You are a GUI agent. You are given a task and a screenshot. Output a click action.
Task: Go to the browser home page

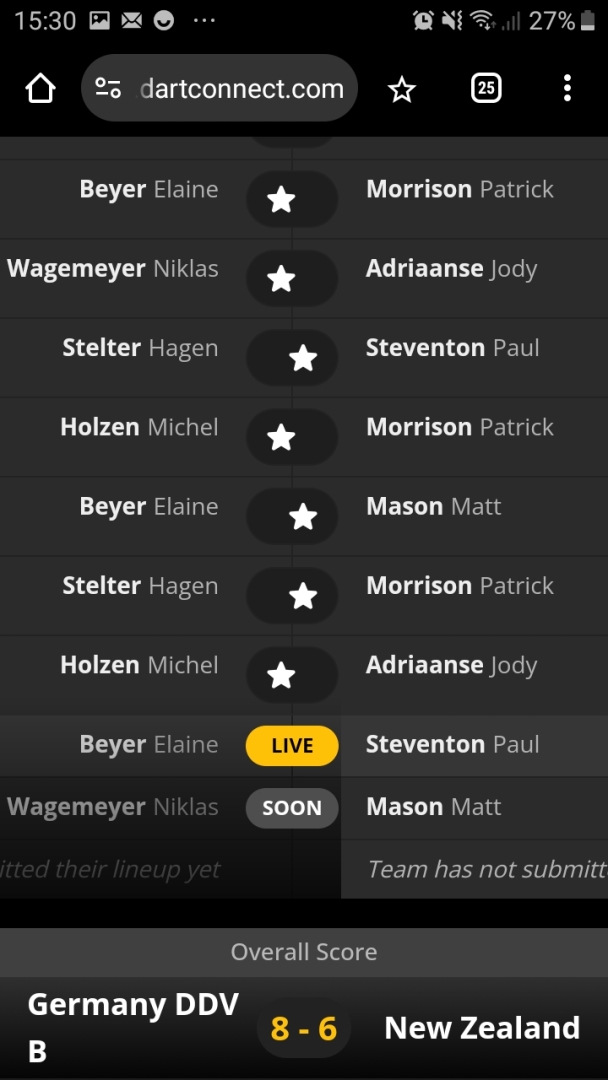(40, 89)
